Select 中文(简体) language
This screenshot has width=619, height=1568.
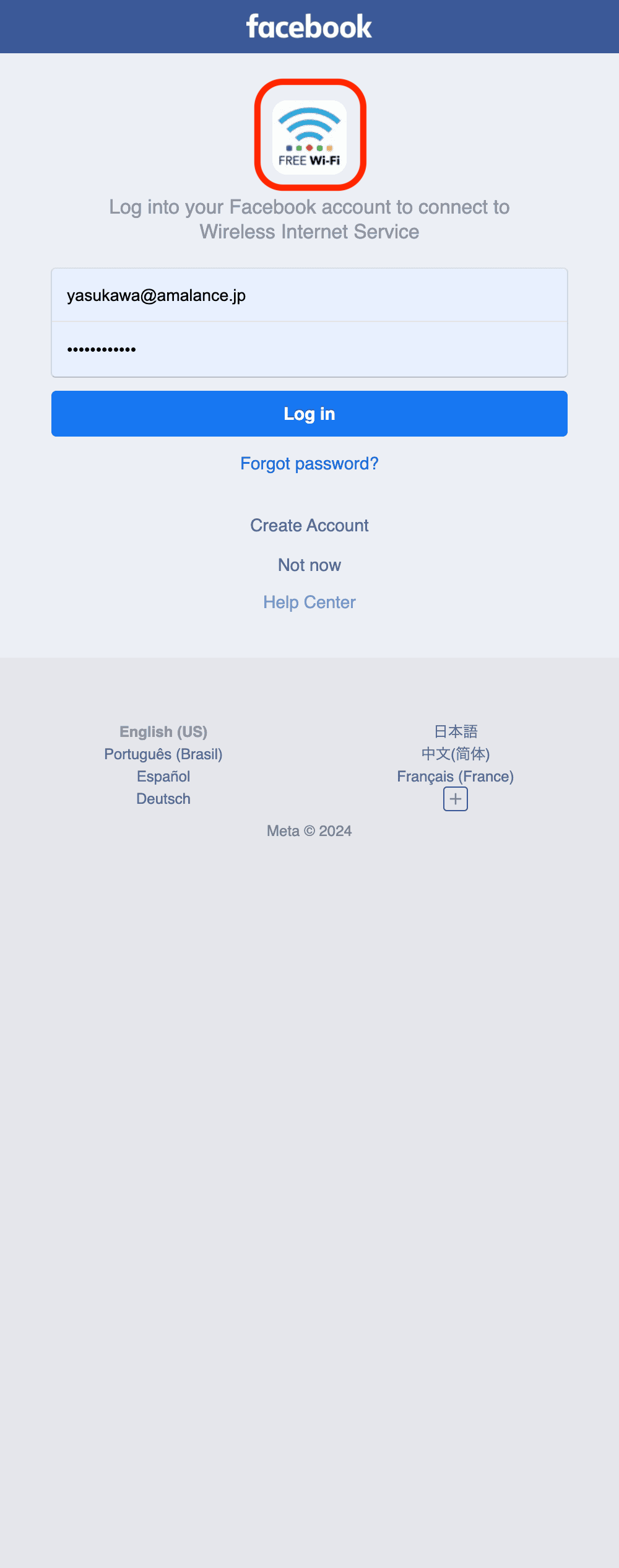tap(456, 754)
